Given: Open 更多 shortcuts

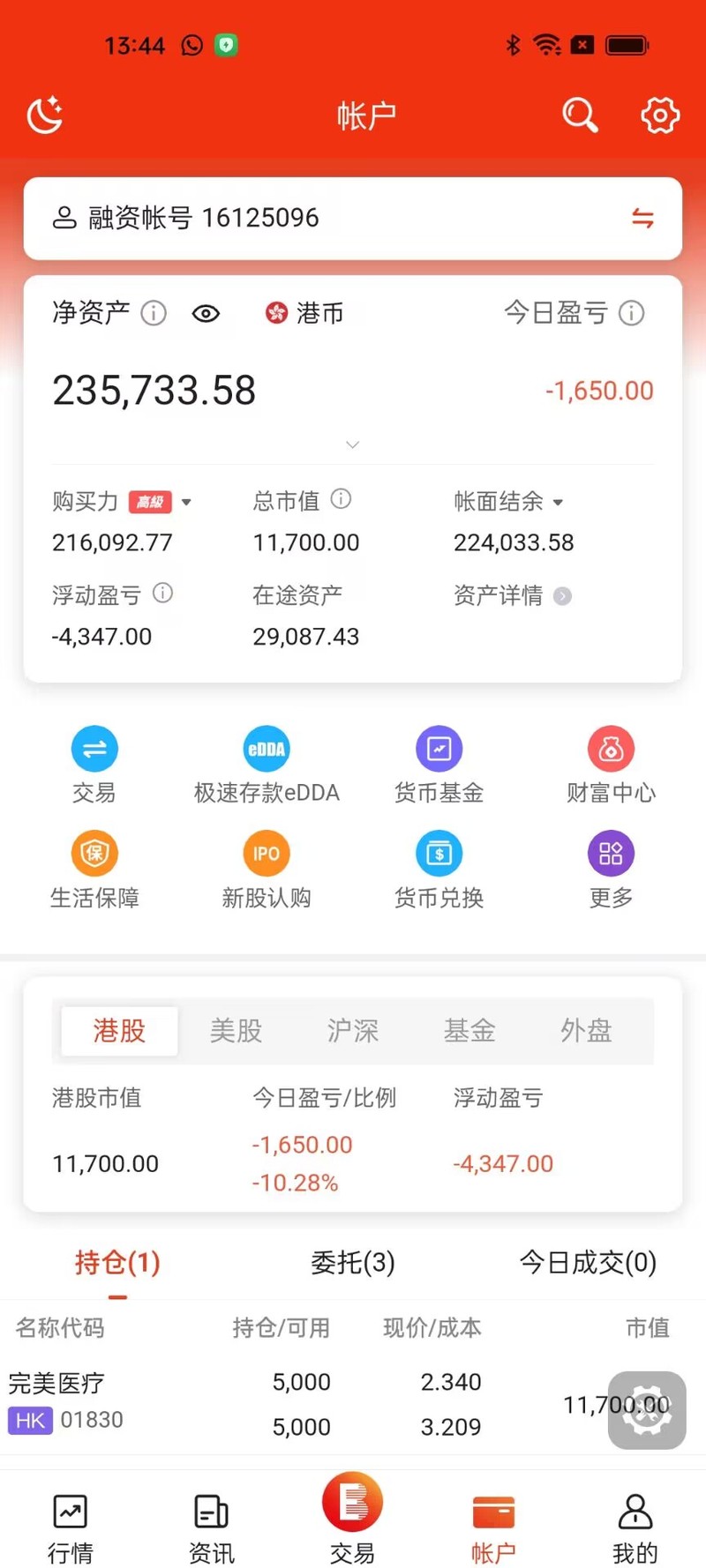Looking at the screenshot, I should coord(611,870).
